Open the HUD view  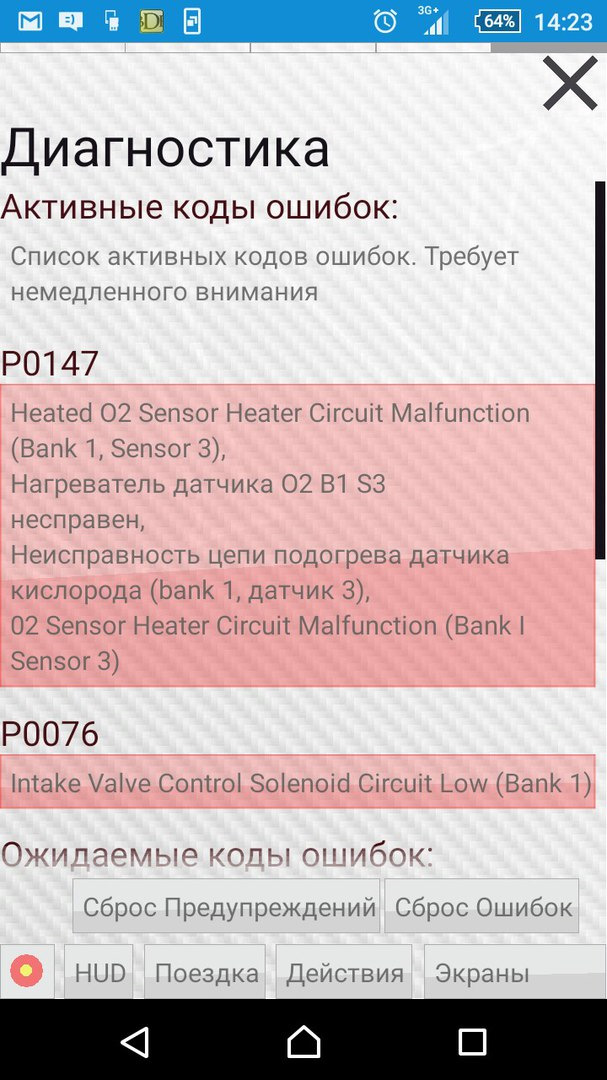click(x=99, y=972)
